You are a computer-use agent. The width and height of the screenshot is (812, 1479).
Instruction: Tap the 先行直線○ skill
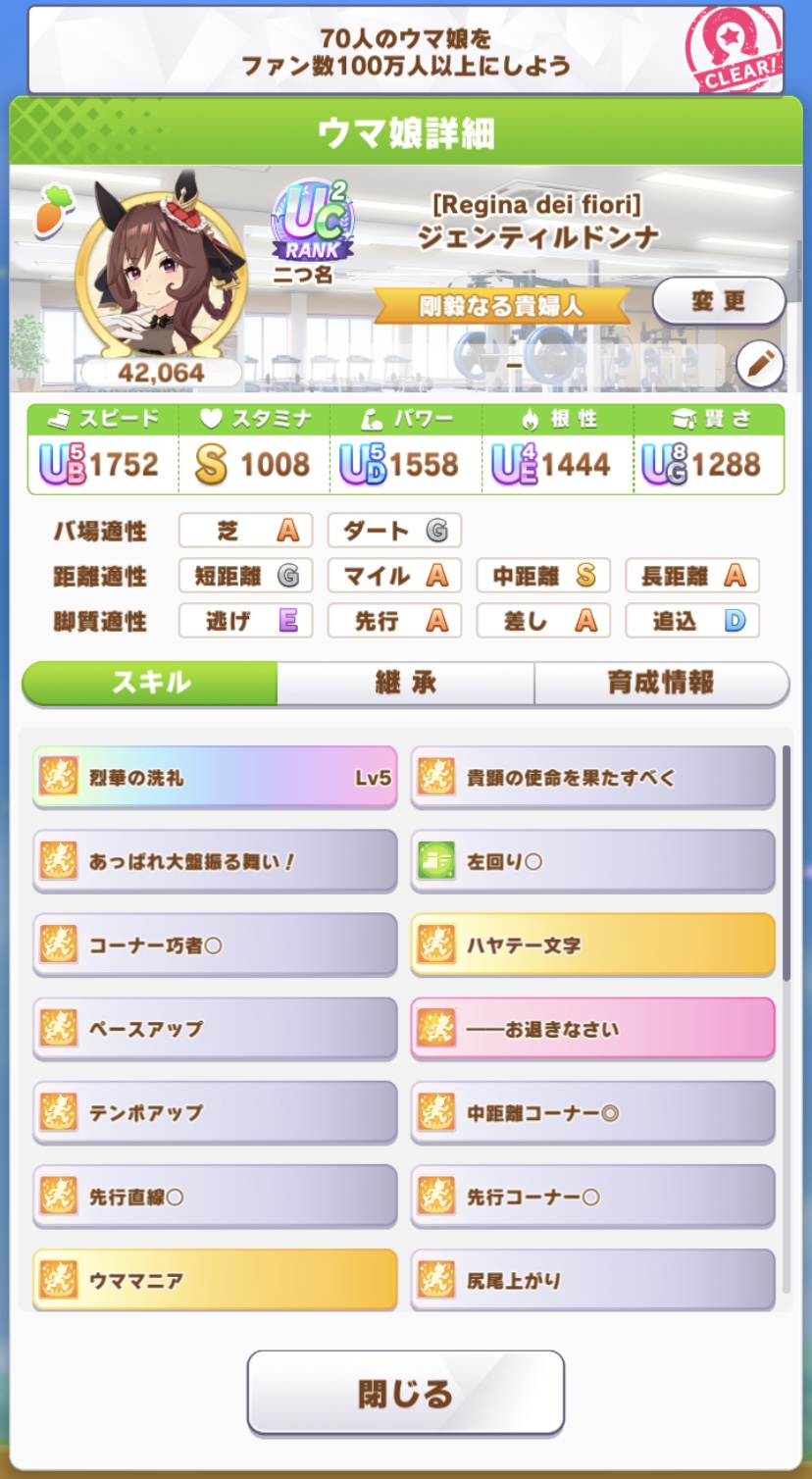(215, 1197)
